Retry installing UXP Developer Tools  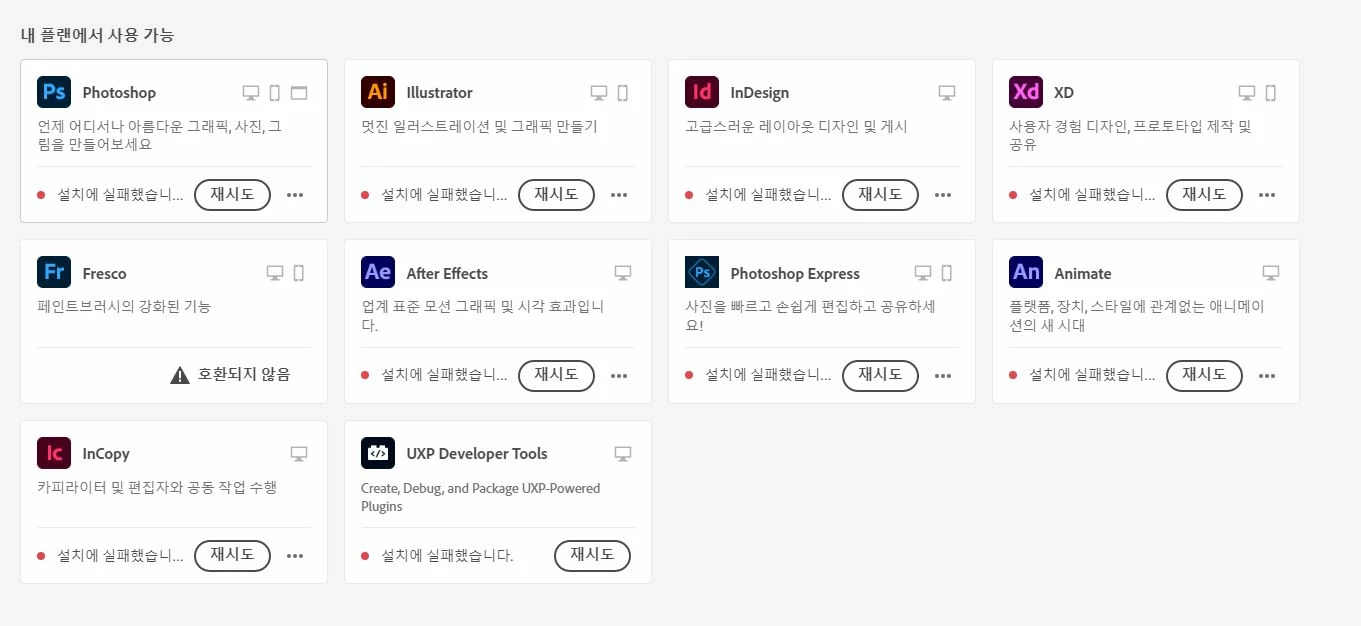coord(592,555)
